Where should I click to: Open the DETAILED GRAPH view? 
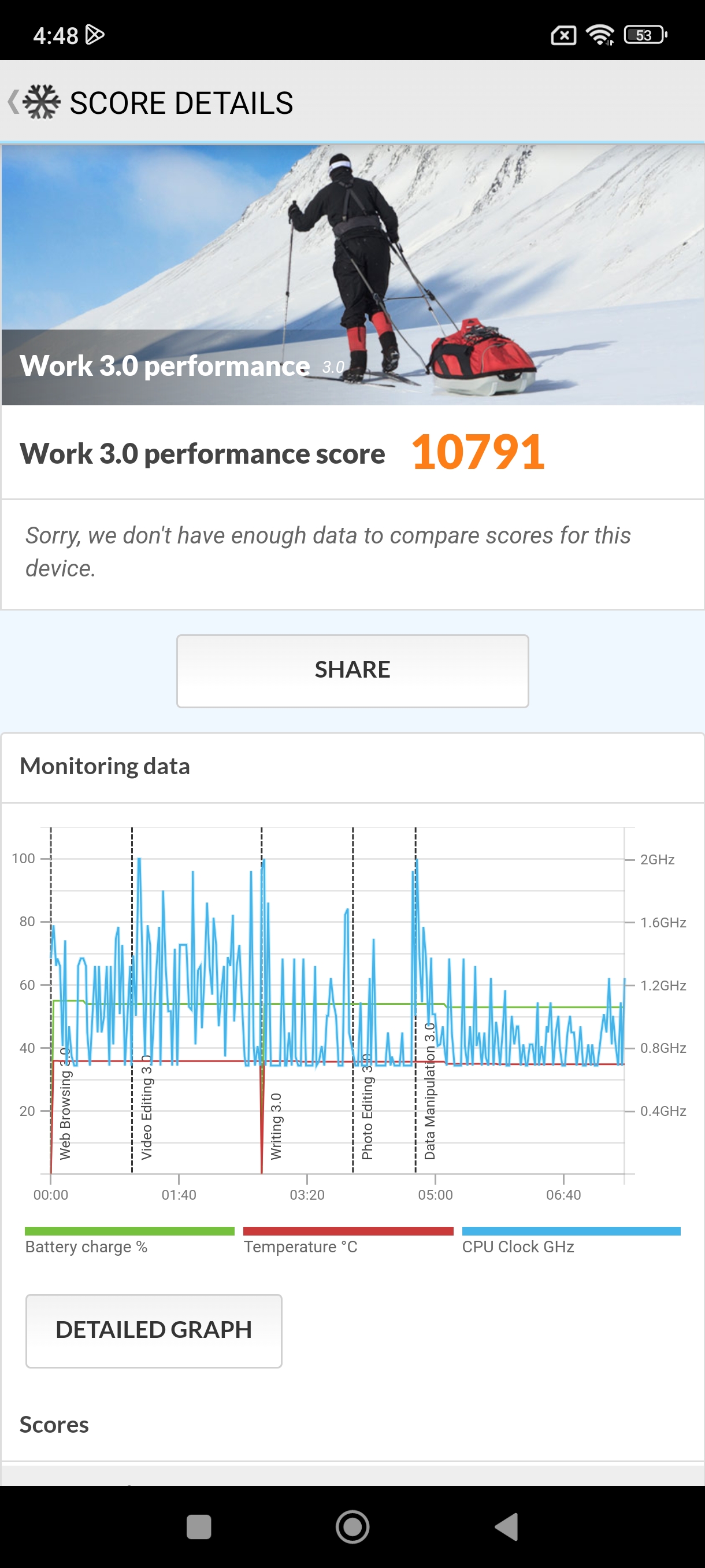[x=153, y=1330]
